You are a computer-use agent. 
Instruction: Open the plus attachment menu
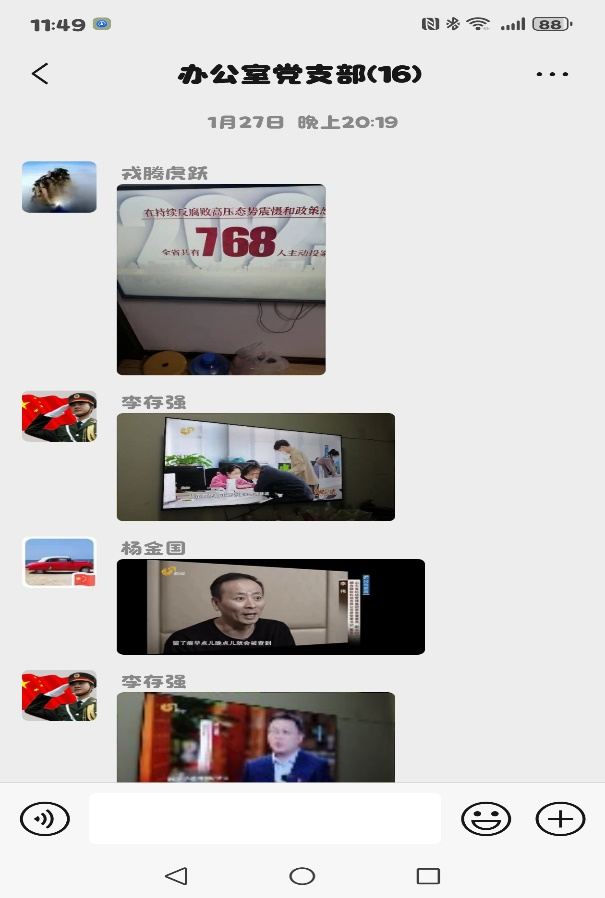pyautogui.click(x=560, y=819)
